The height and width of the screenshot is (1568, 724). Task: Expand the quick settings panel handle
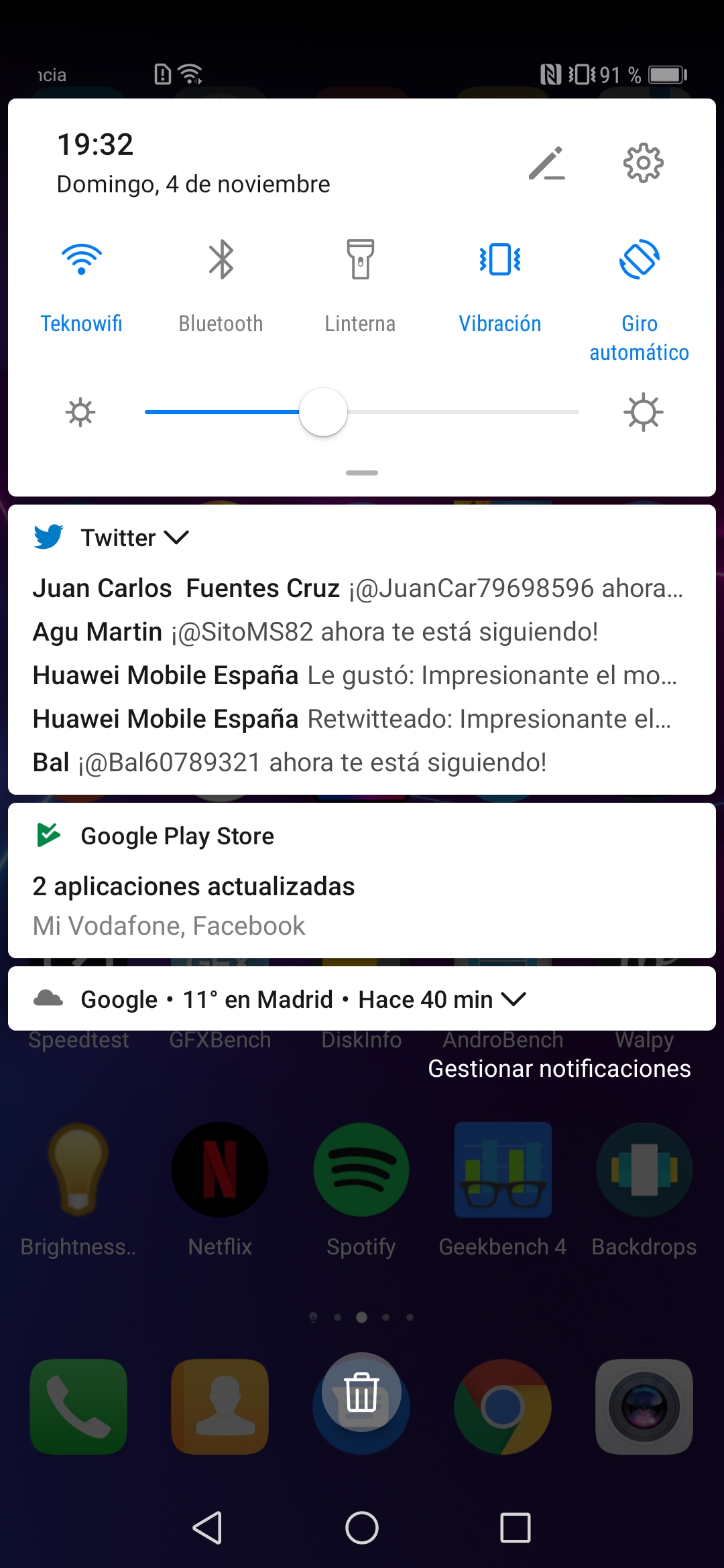coord(362,473)
